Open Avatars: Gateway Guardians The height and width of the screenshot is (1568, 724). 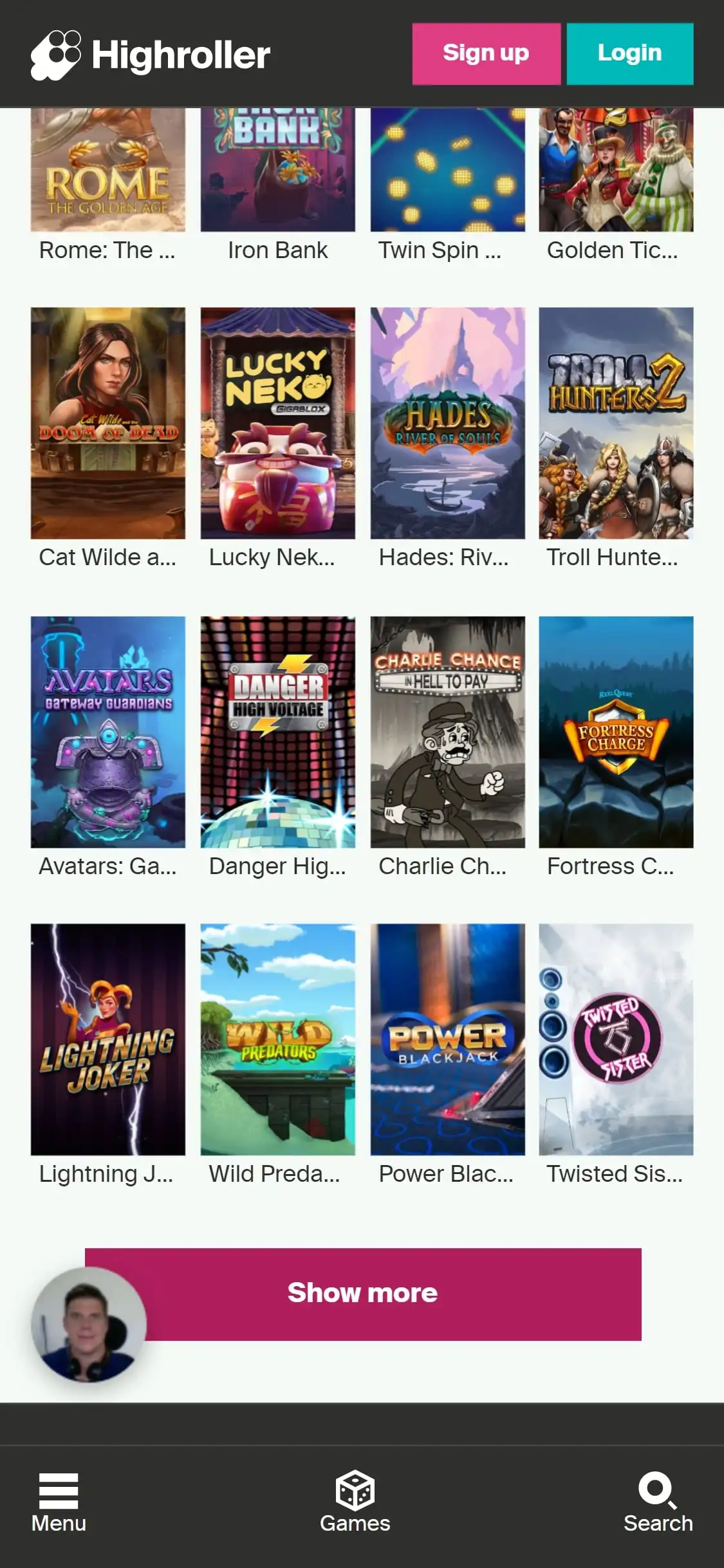pos(108,732)
